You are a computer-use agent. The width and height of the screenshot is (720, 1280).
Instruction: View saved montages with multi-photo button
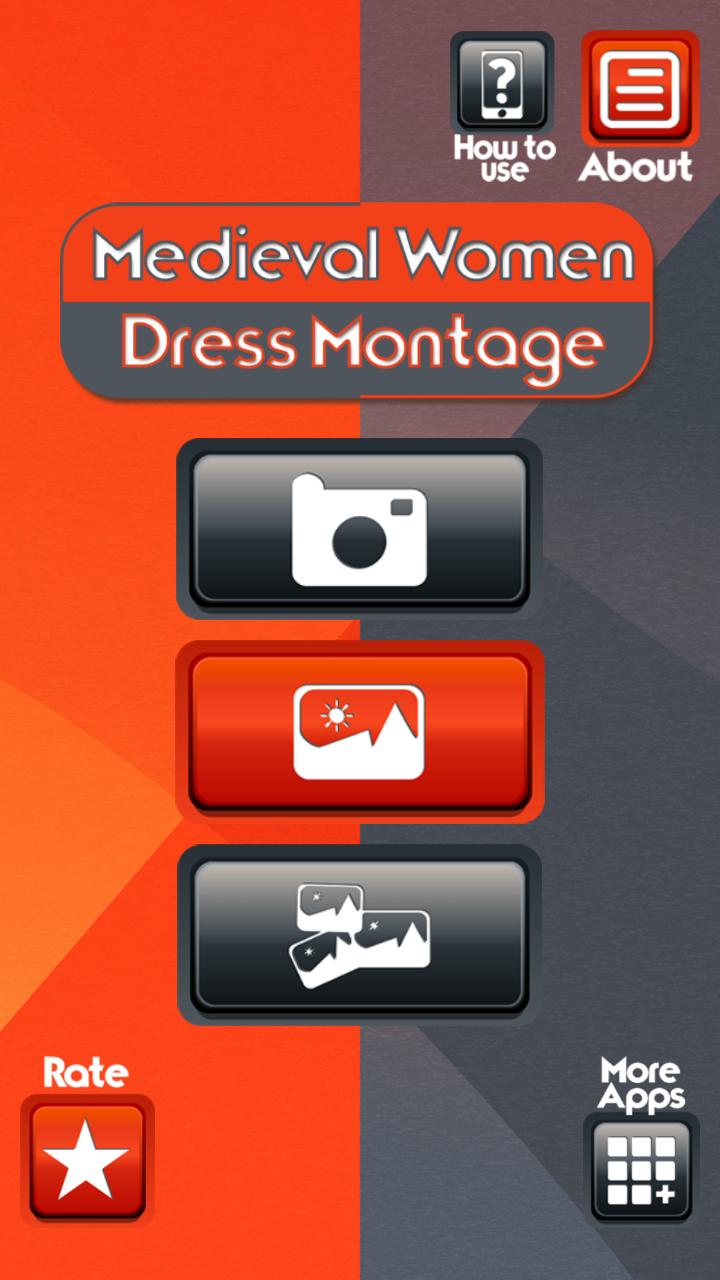(x=359, y=934)
